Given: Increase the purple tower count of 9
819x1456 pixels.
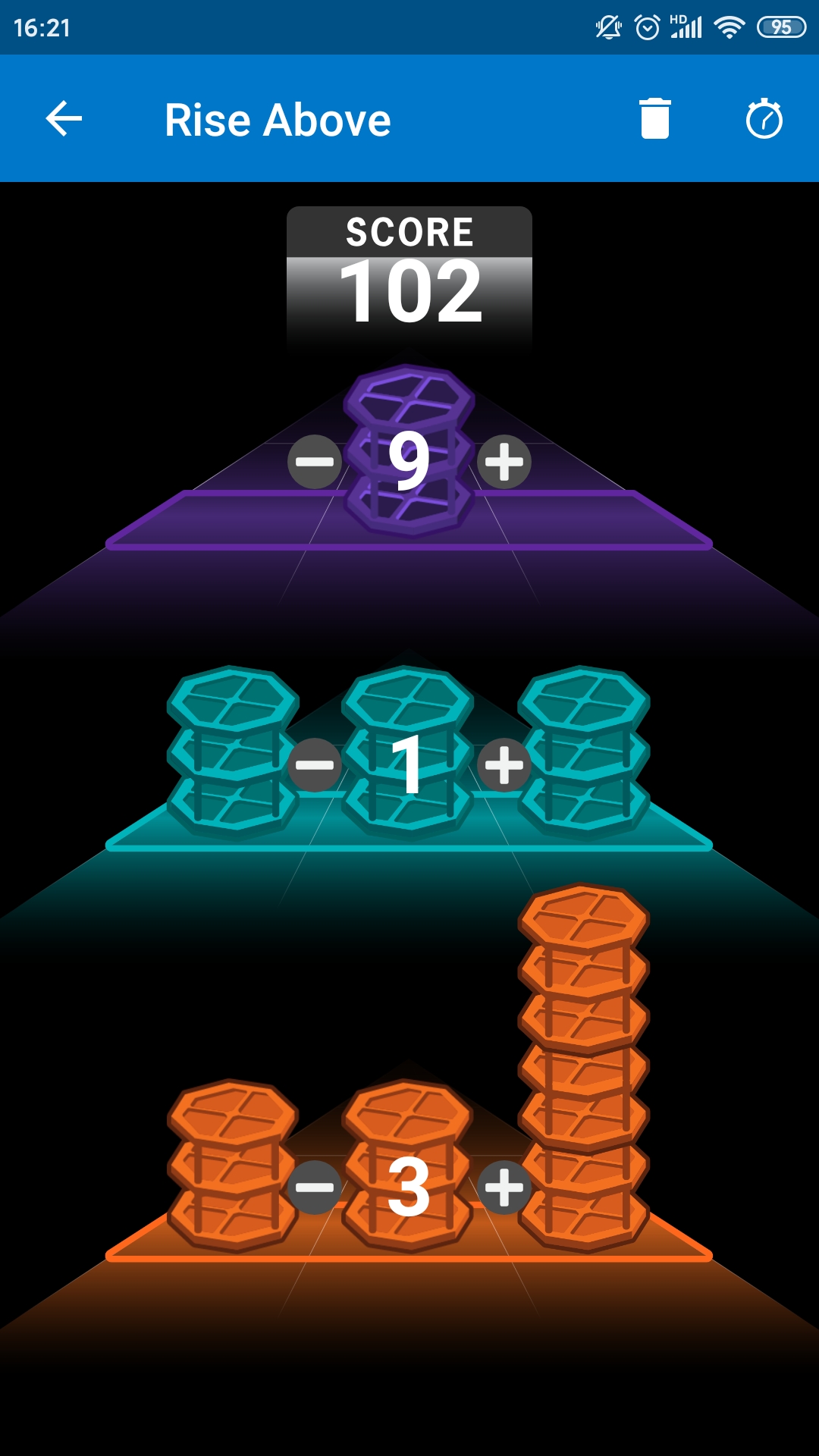Looking at the screenshot, I should coord(504,462).
